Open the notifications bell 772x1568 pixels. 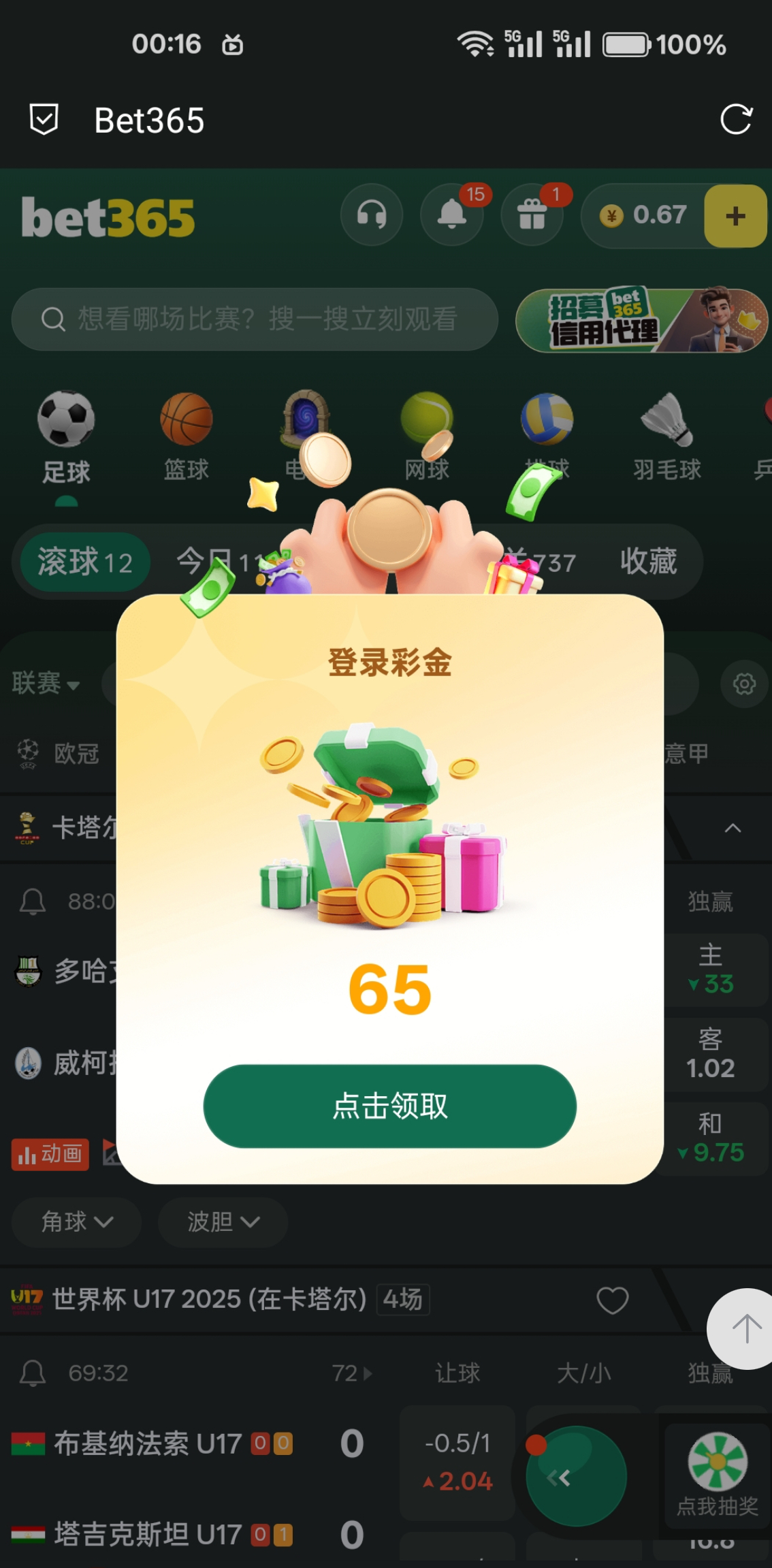451,216
